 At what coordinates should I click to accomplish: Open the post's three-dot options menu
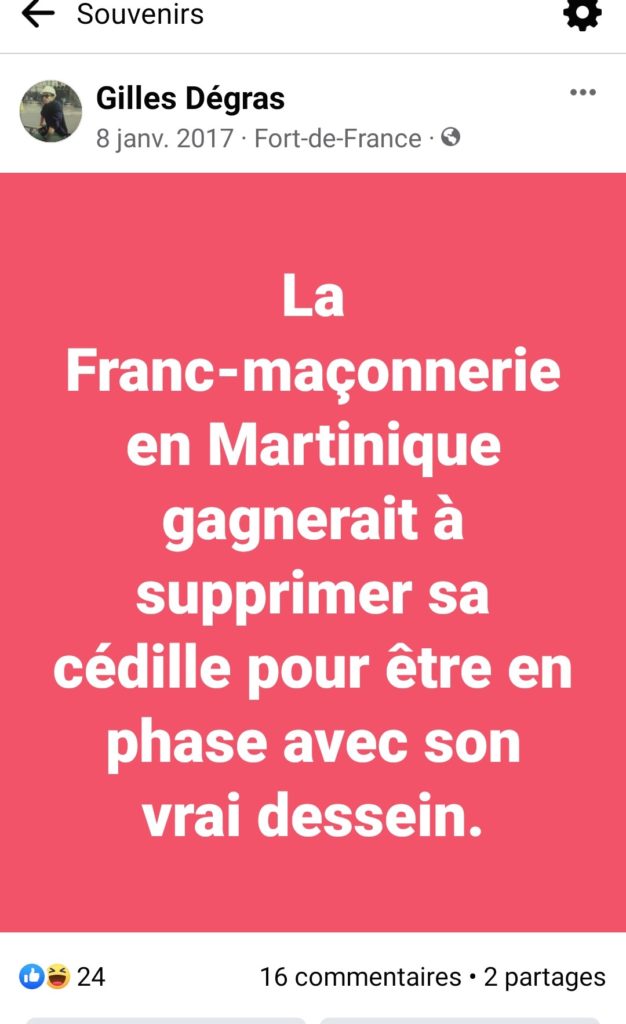[x=582, y=93]
